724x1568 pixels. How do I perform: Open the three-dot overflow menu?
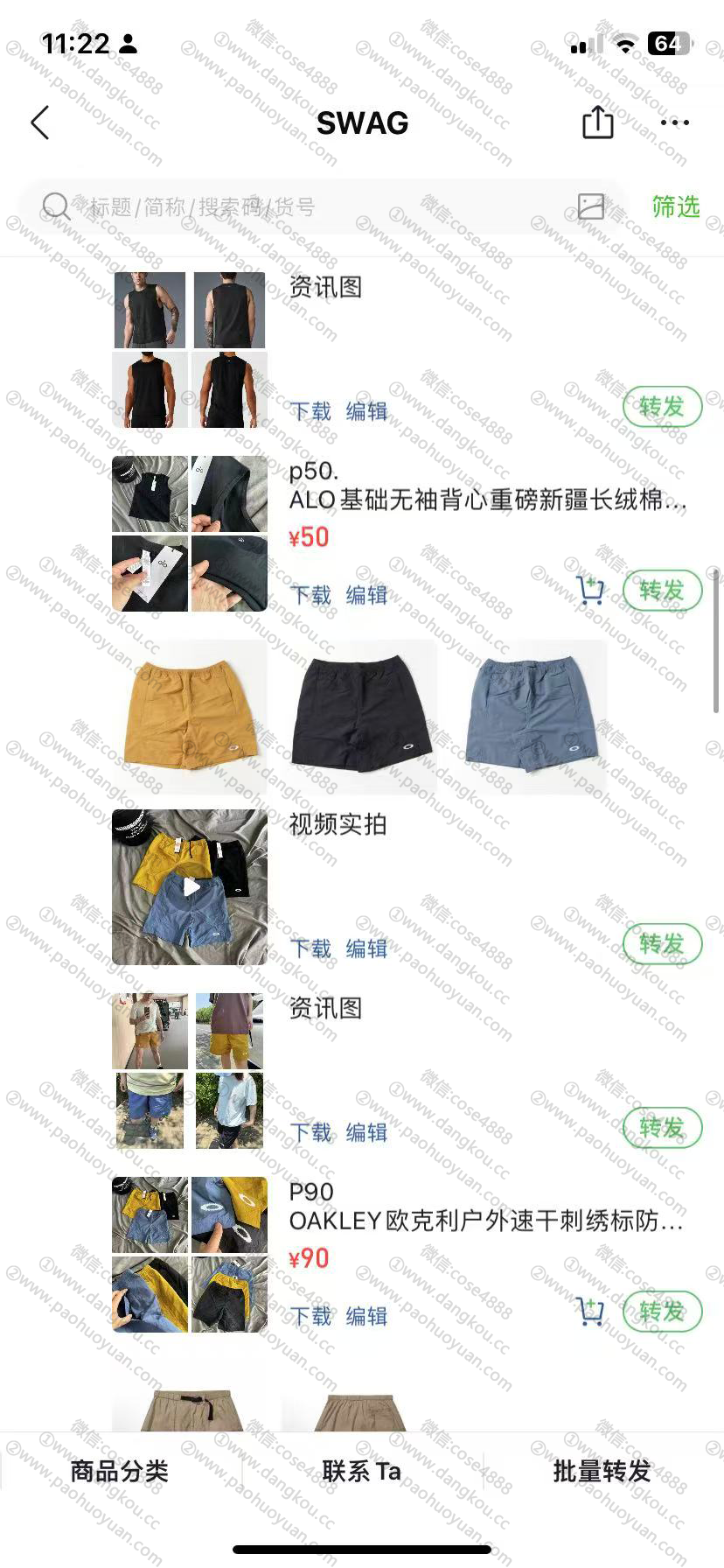click(x=675, y=122)
